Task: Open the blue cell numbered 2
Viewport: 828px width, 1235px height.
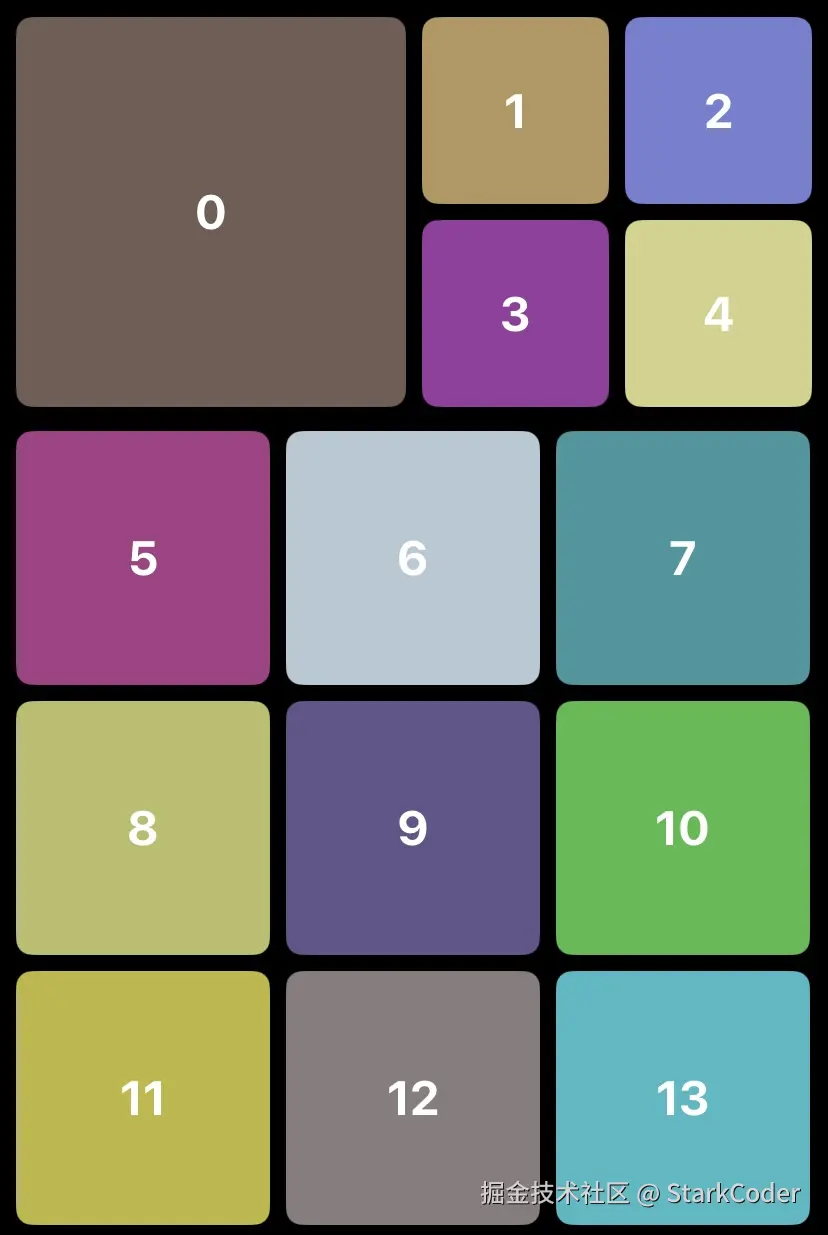Action: (x=718, y=111)
